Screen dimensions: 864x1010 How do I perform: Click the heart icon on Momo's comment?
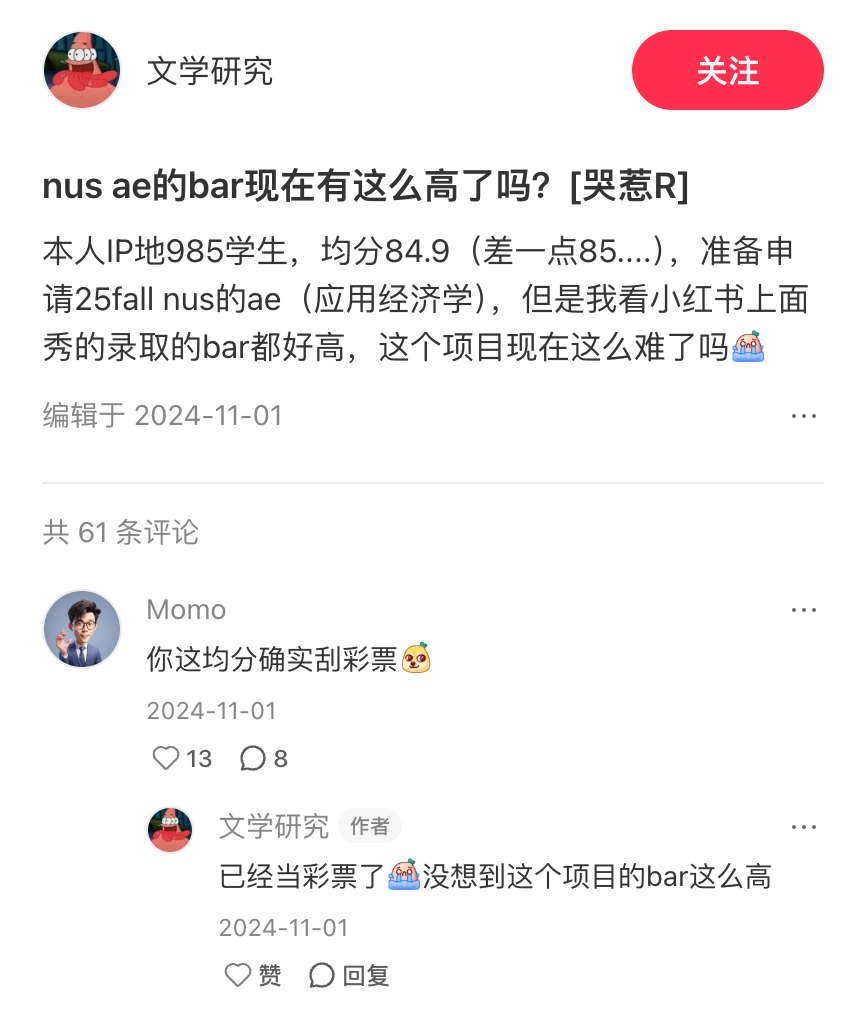166,759
